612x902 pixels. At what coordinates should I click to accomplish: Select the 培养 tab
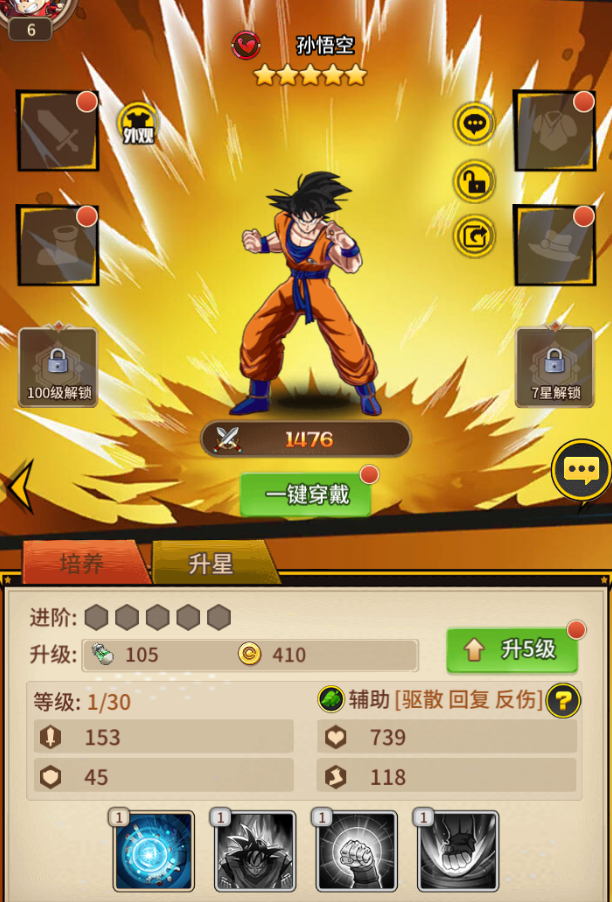tap(81, 563)
